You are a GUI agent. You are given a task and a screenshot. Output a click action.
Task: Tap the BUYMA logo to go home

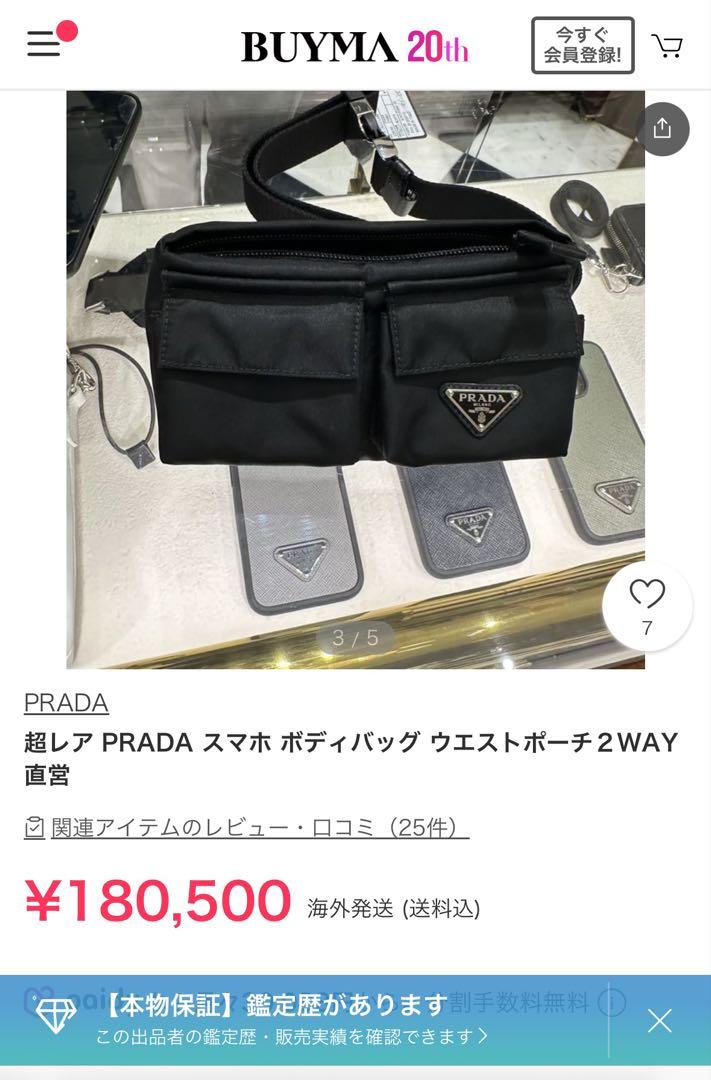(354, 46)
